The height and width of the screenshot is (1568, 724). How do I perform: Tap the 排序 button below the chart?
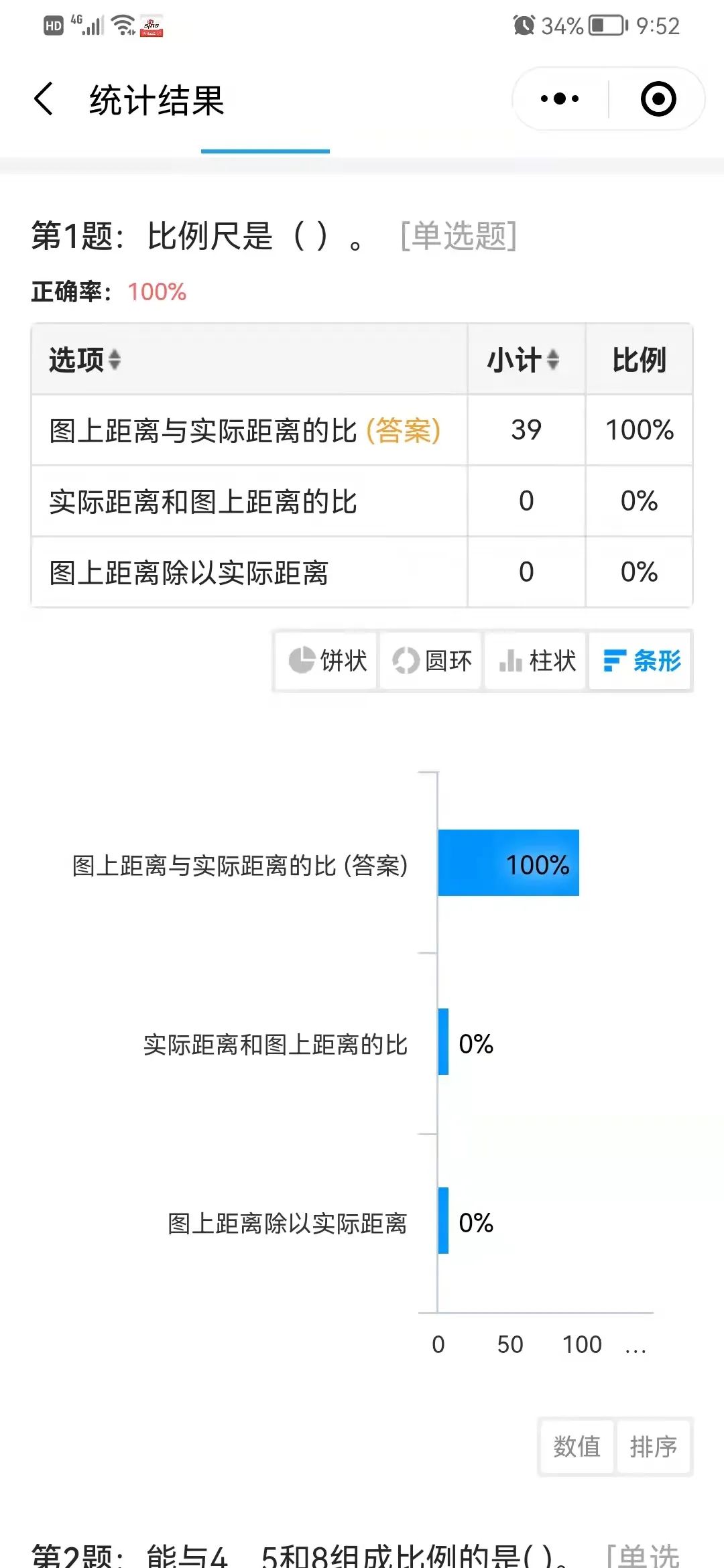point(654,1446)
